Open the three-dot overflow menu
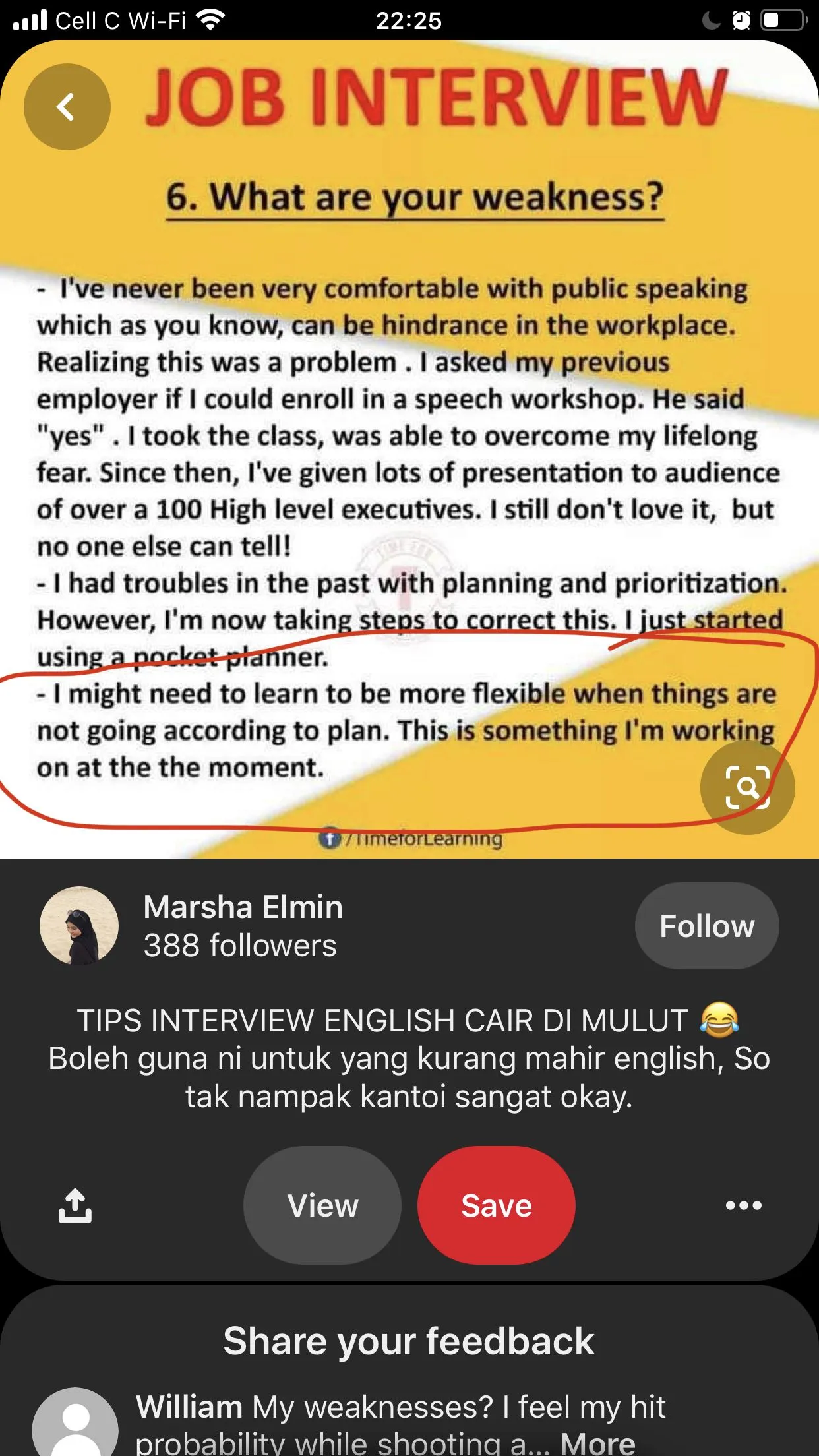The height and width of the screenshot is (1456, 819). 743,1205
